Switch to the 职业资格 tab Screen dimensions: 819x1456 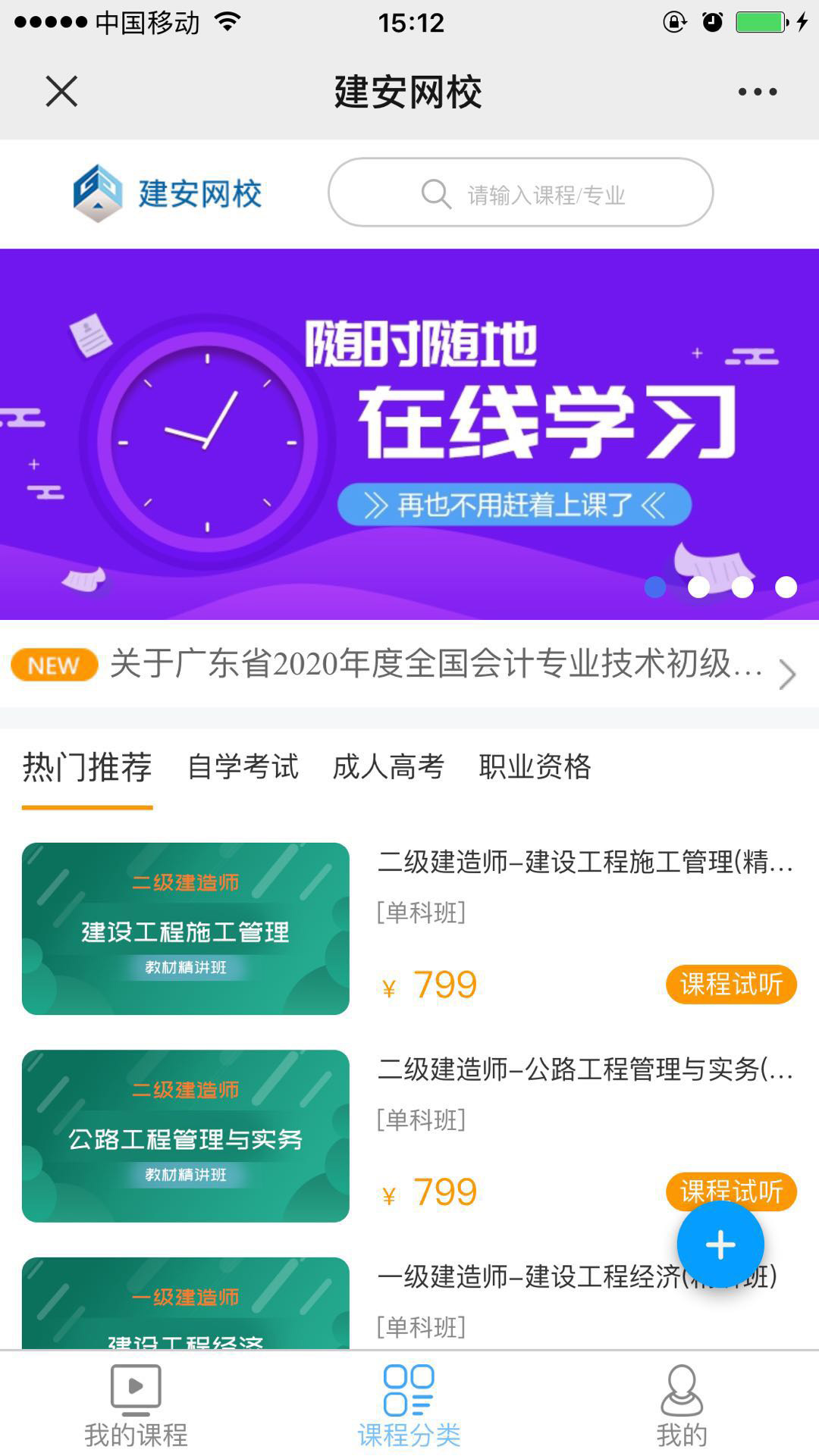(535, 767)
